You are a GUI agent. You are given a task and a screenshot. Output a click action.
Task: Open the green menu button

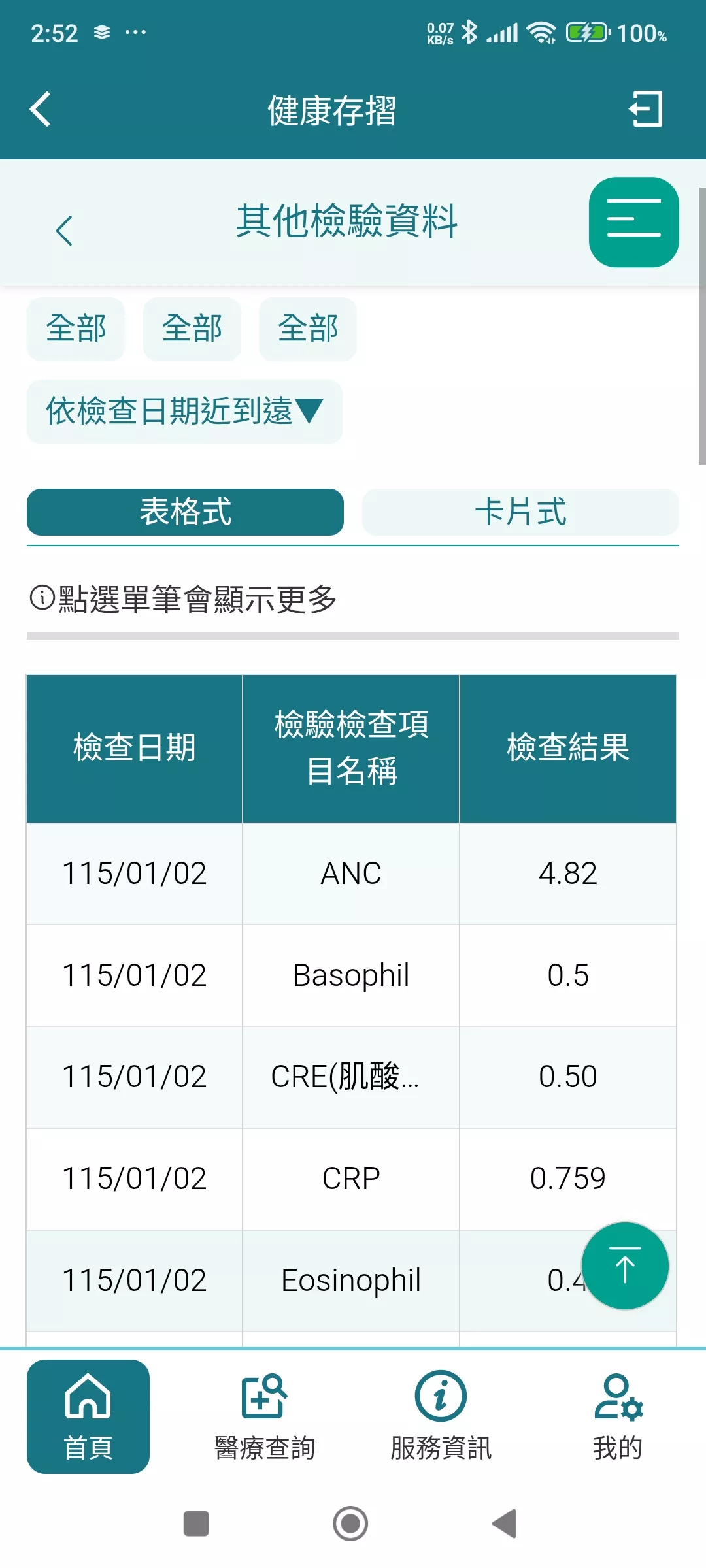pos(633,222)
